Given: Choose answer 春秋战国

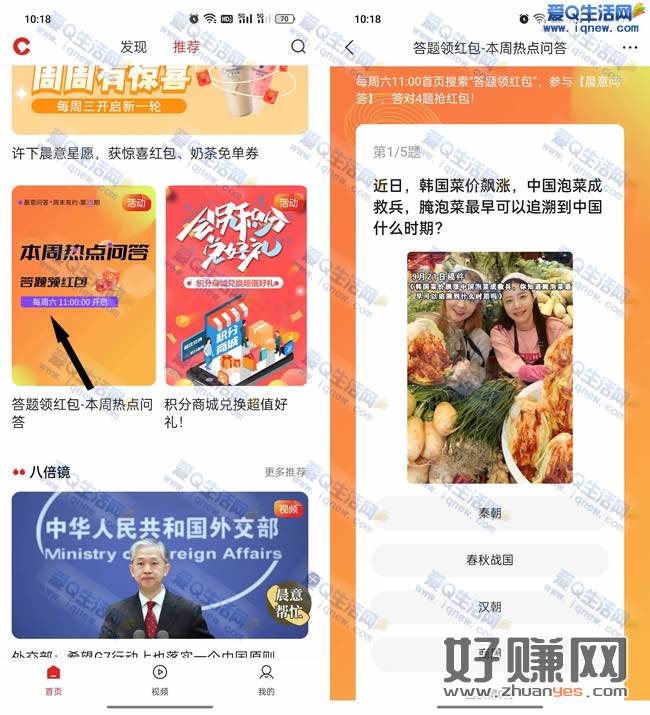Looking at the screenshot, I should 489,560.
